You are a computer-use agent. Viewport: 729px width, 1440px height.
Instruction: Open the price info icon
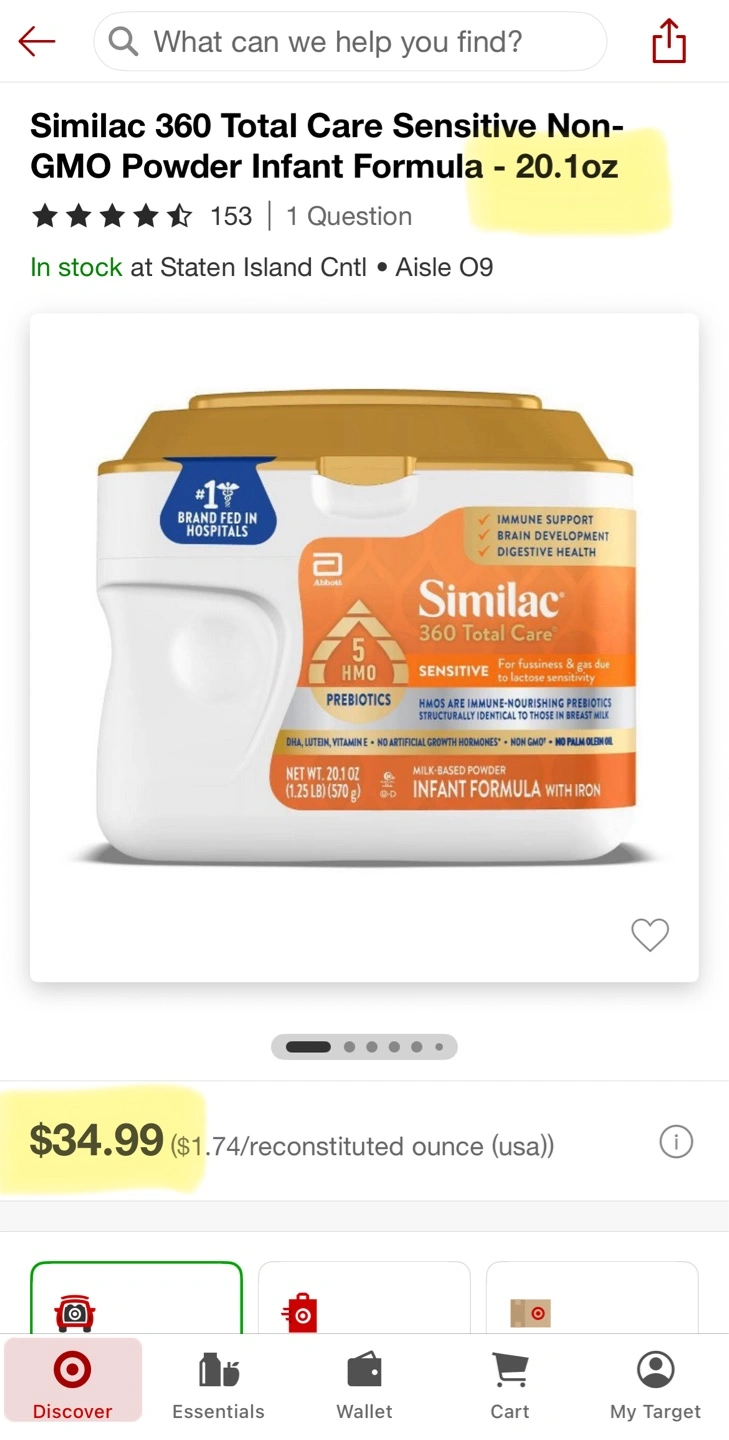[676, 1142]
